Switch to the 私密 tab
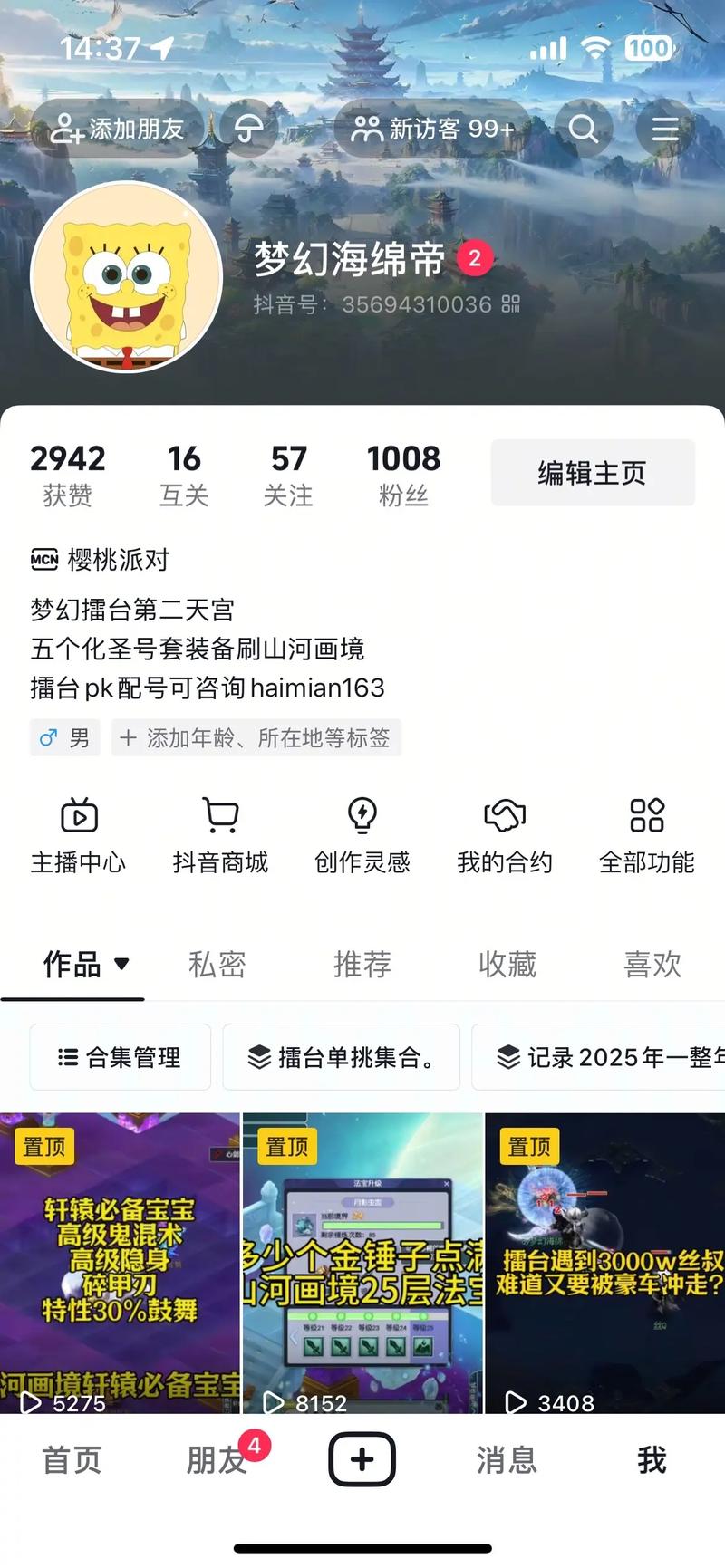 [217, 964]
